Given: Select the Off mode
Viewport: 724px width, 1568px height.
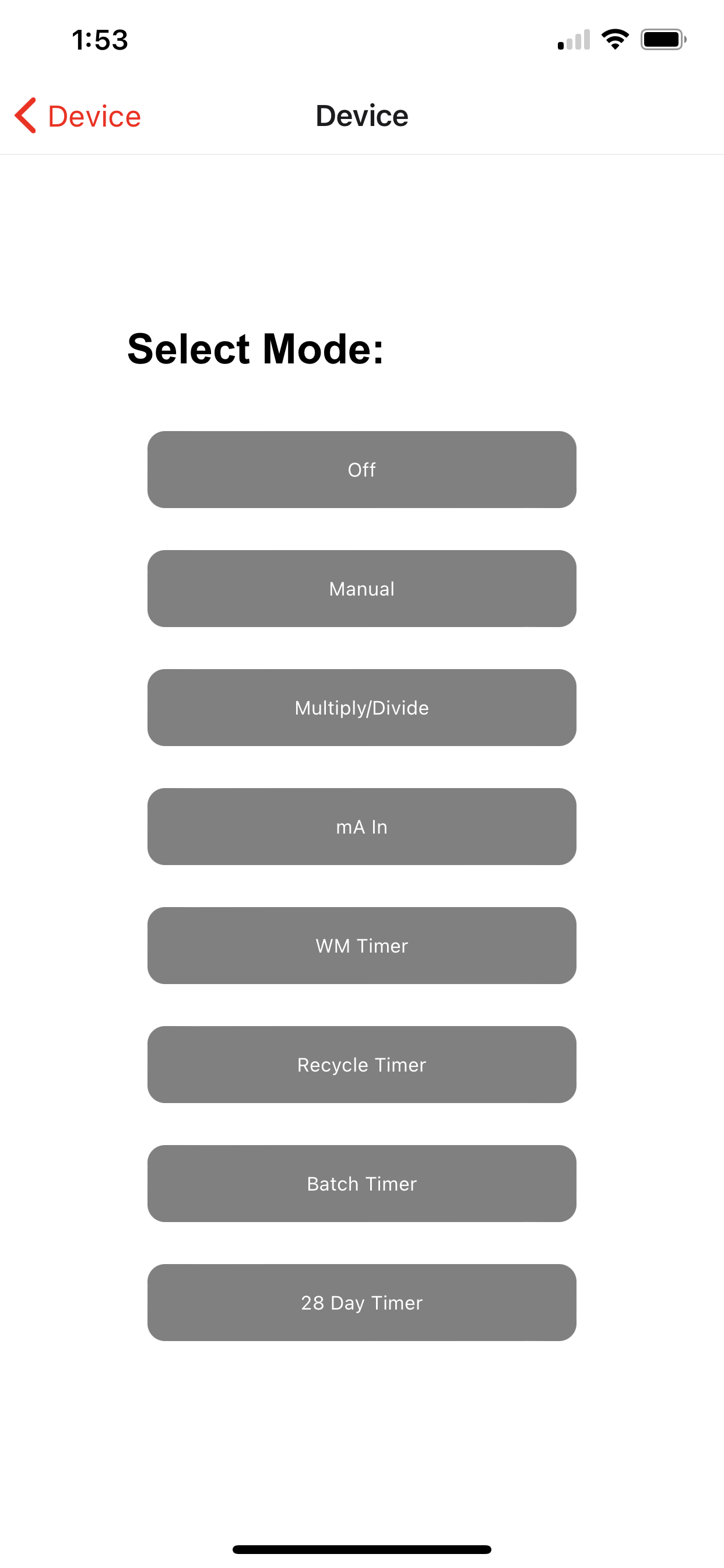Looking at the screenshot, I should (x=361, y=470).
